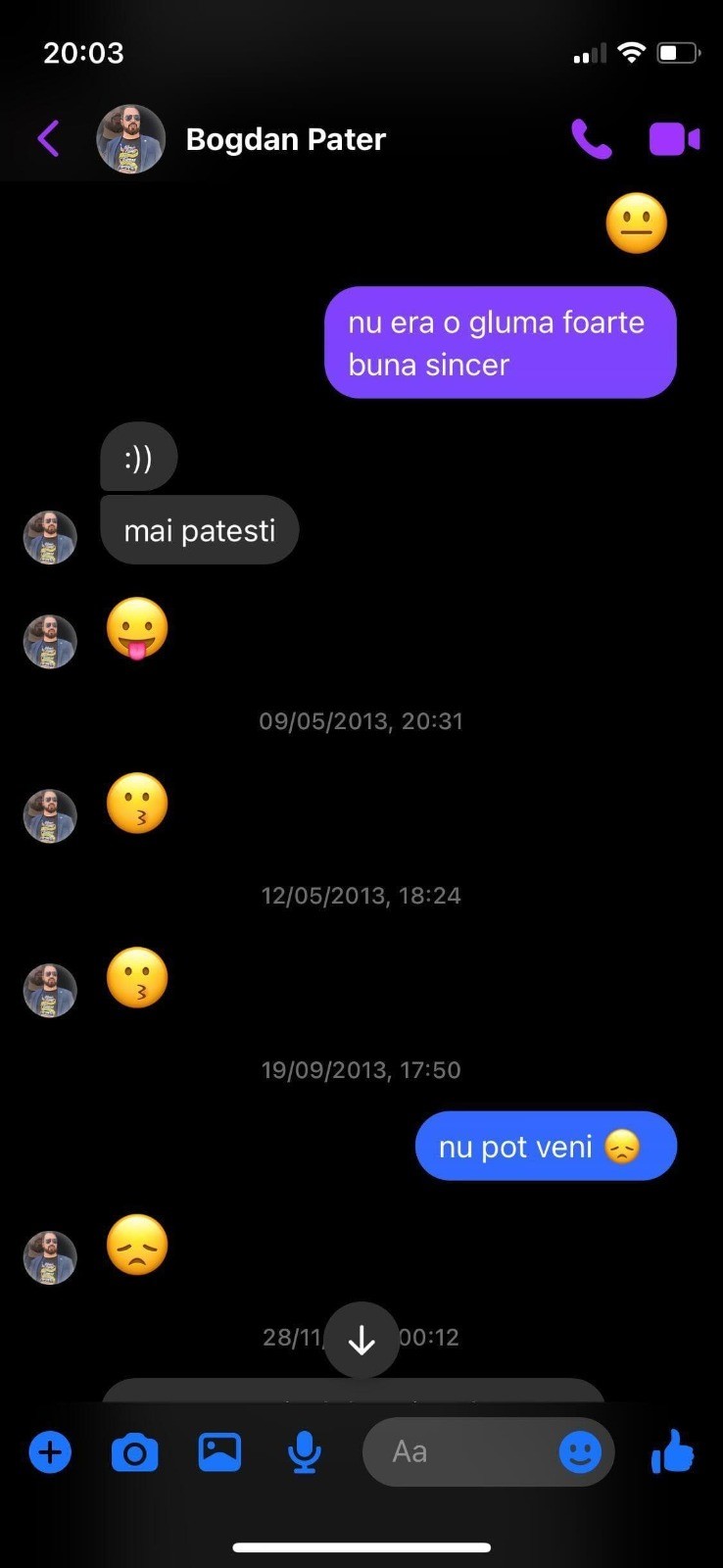Jump to latest messages with the down arrow
This screenshot has height=1568, width=723.
[361, 1340]
